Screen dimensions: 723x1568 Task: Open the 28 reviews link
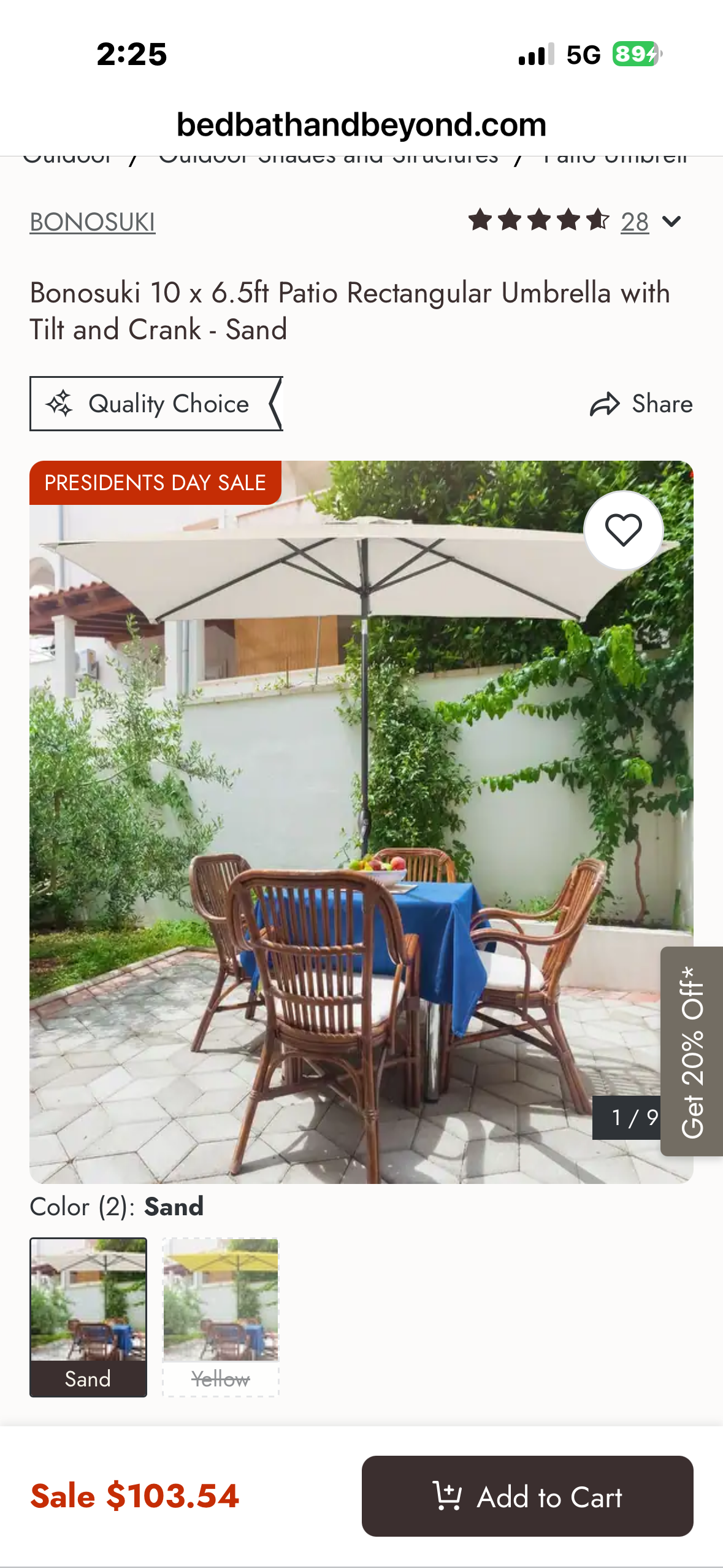[x=634, y=222]
